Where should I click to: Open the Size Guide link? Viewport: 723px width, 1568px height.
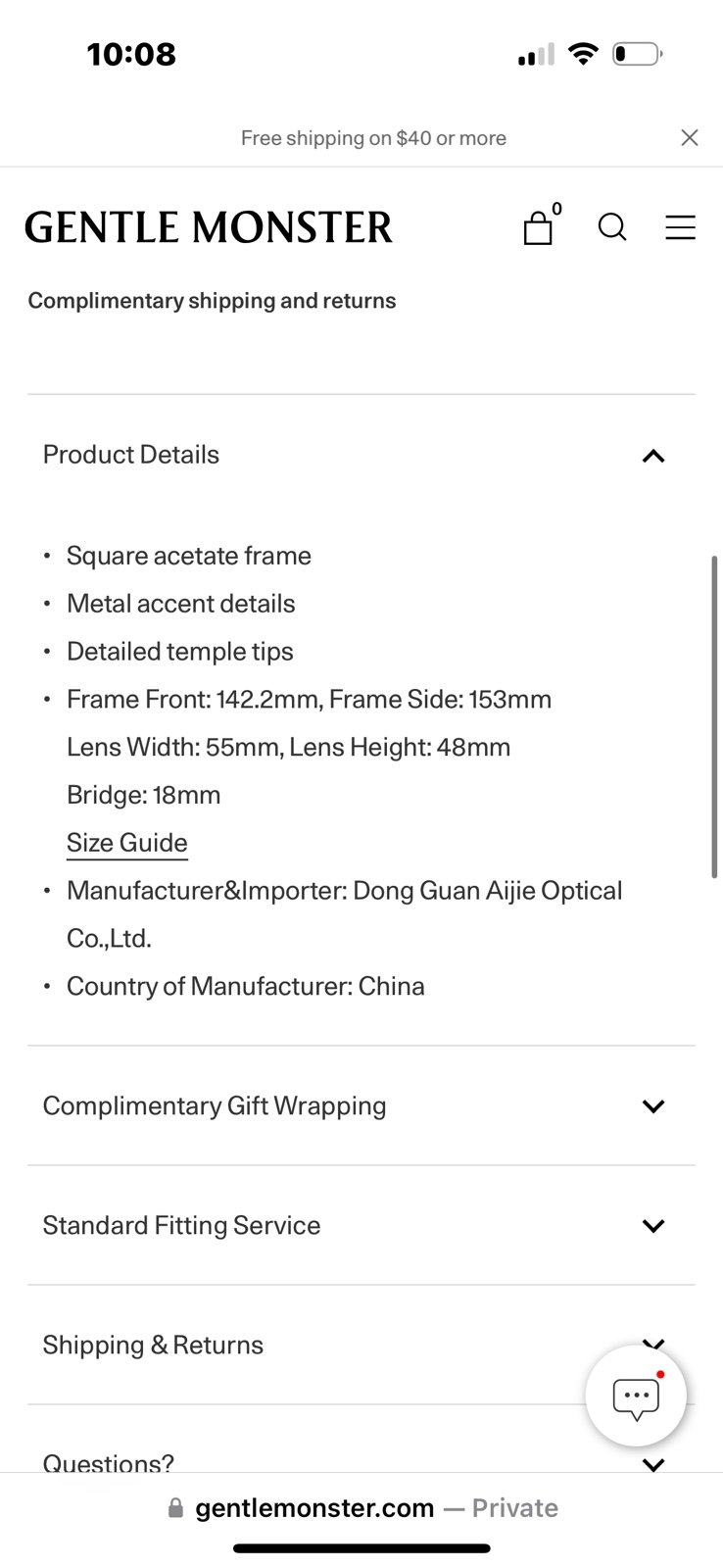click(126, 843)
